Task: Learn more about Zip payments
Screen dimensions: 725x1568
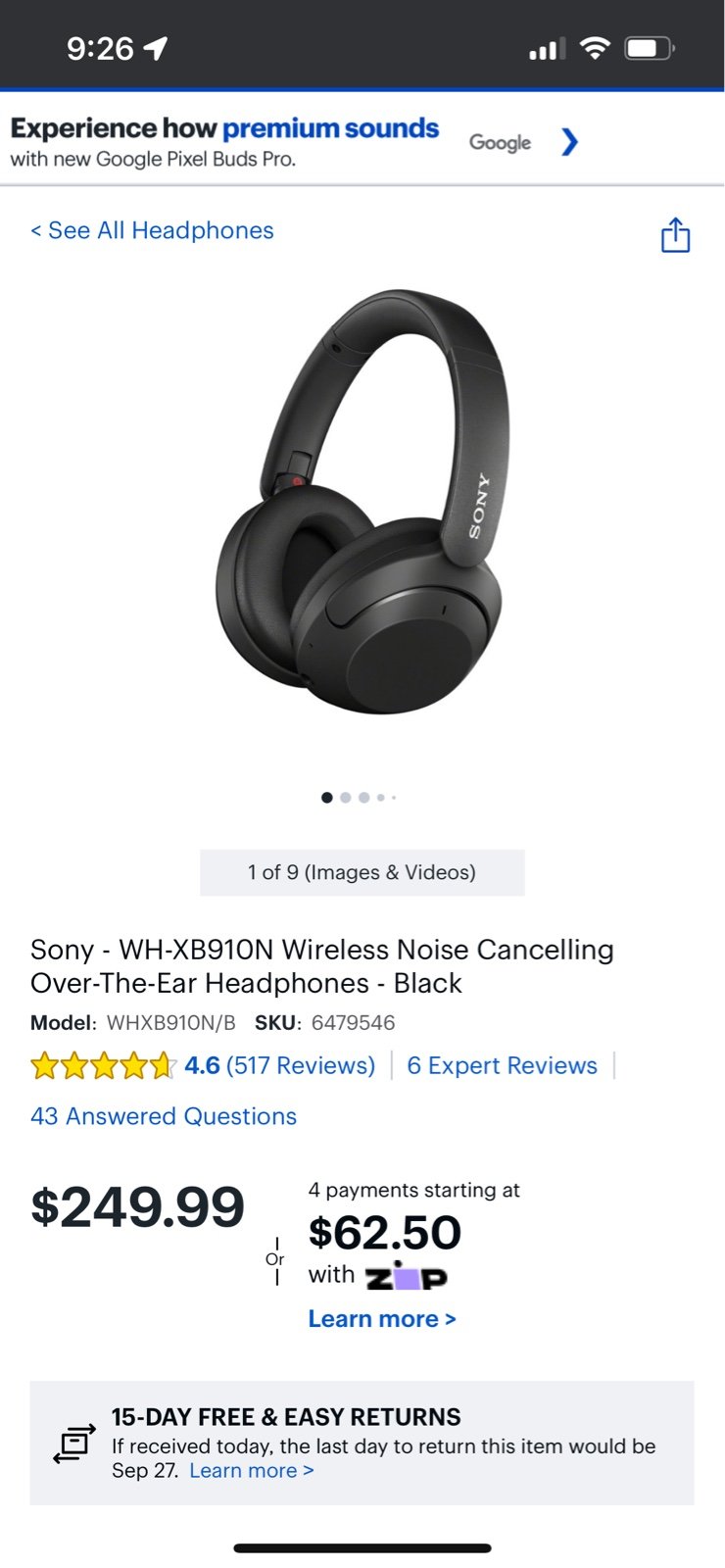Action: 382,1319
